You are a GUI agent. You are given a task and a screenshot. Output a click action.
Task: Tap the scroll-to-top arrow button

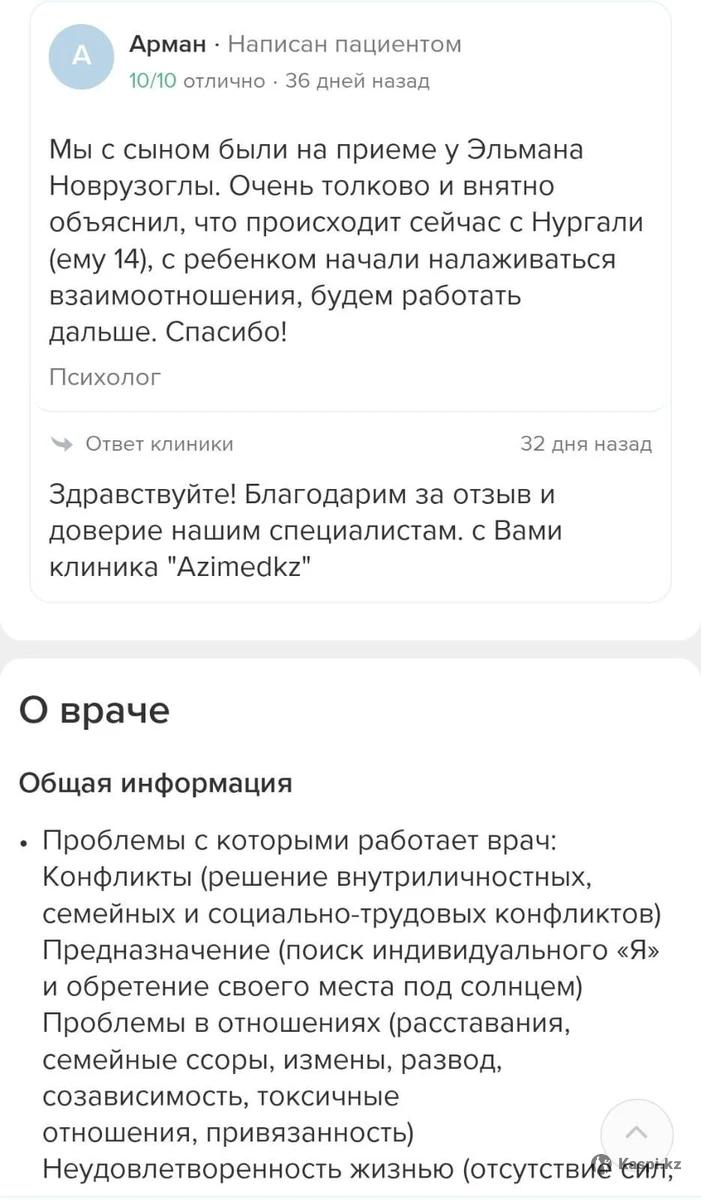click(636, 1134)
